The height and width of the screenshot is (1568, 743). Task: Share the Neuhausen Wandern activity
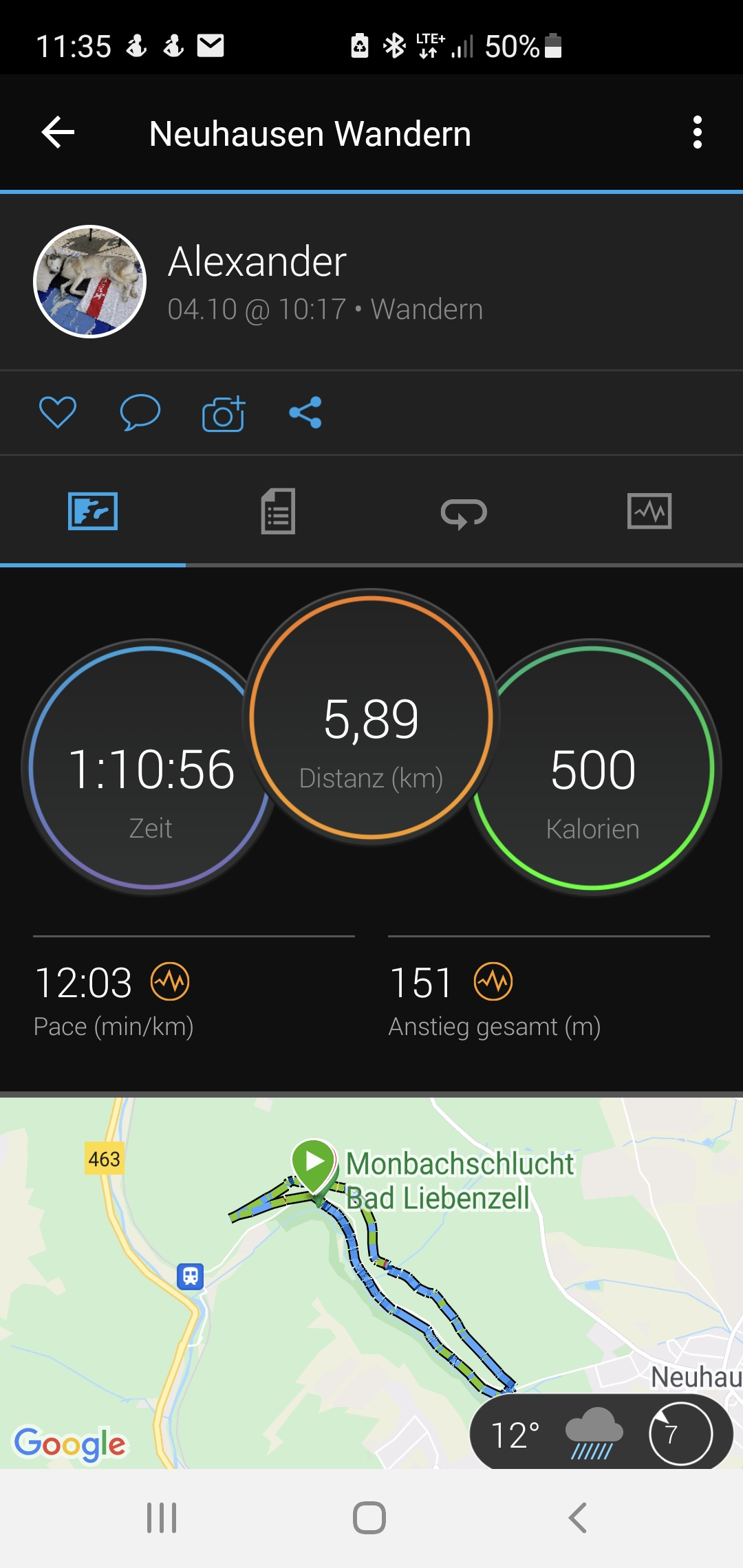pos(305,413)
